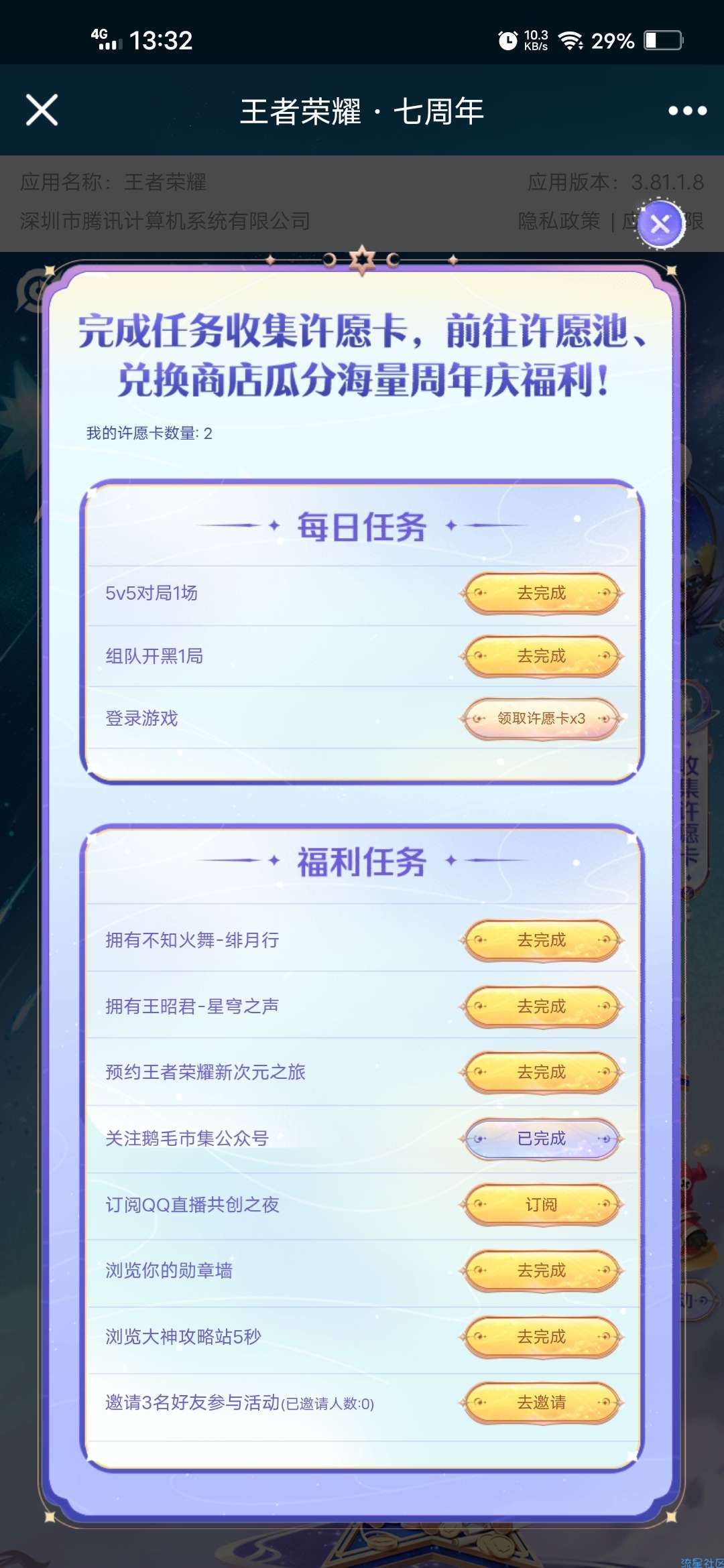Image resolution: width=724 pixels, height=1568 pixels.
Task: Go complete 拥有王昭君-星穹之声 task
Action: (x=541, y=1006)
